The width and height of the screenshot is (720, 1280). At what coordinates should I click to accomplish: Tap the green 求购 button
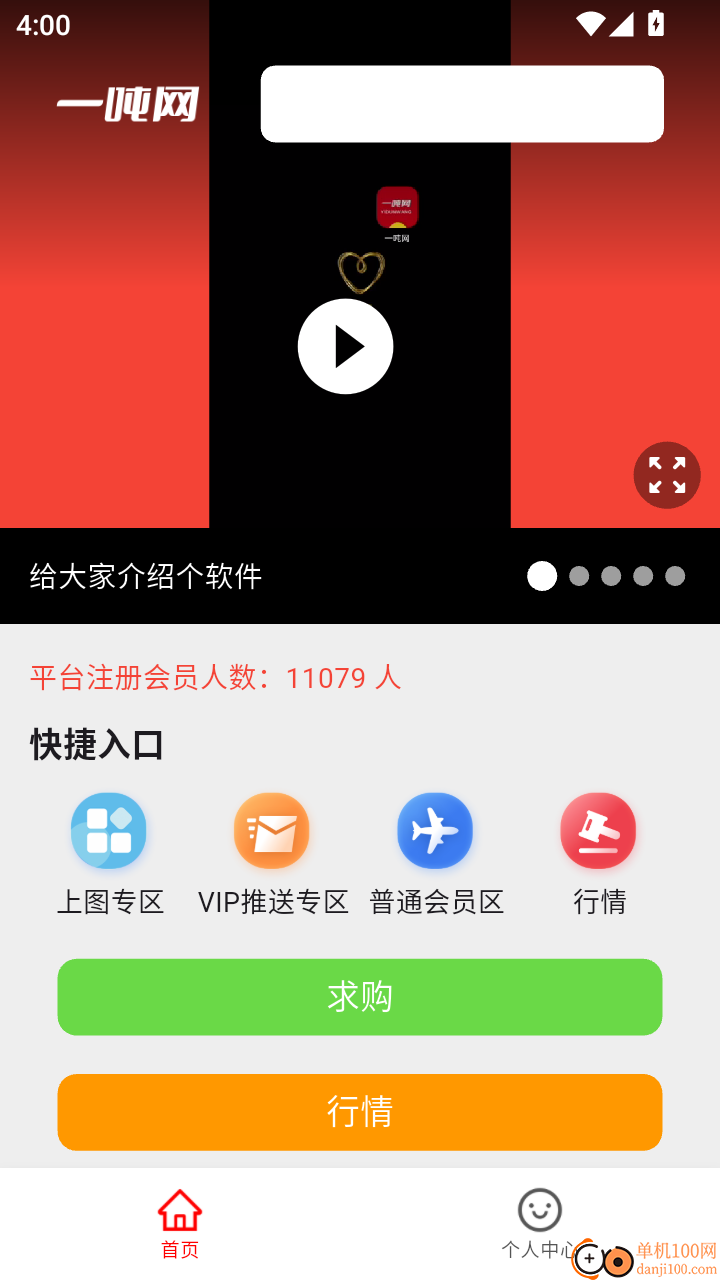360,997
